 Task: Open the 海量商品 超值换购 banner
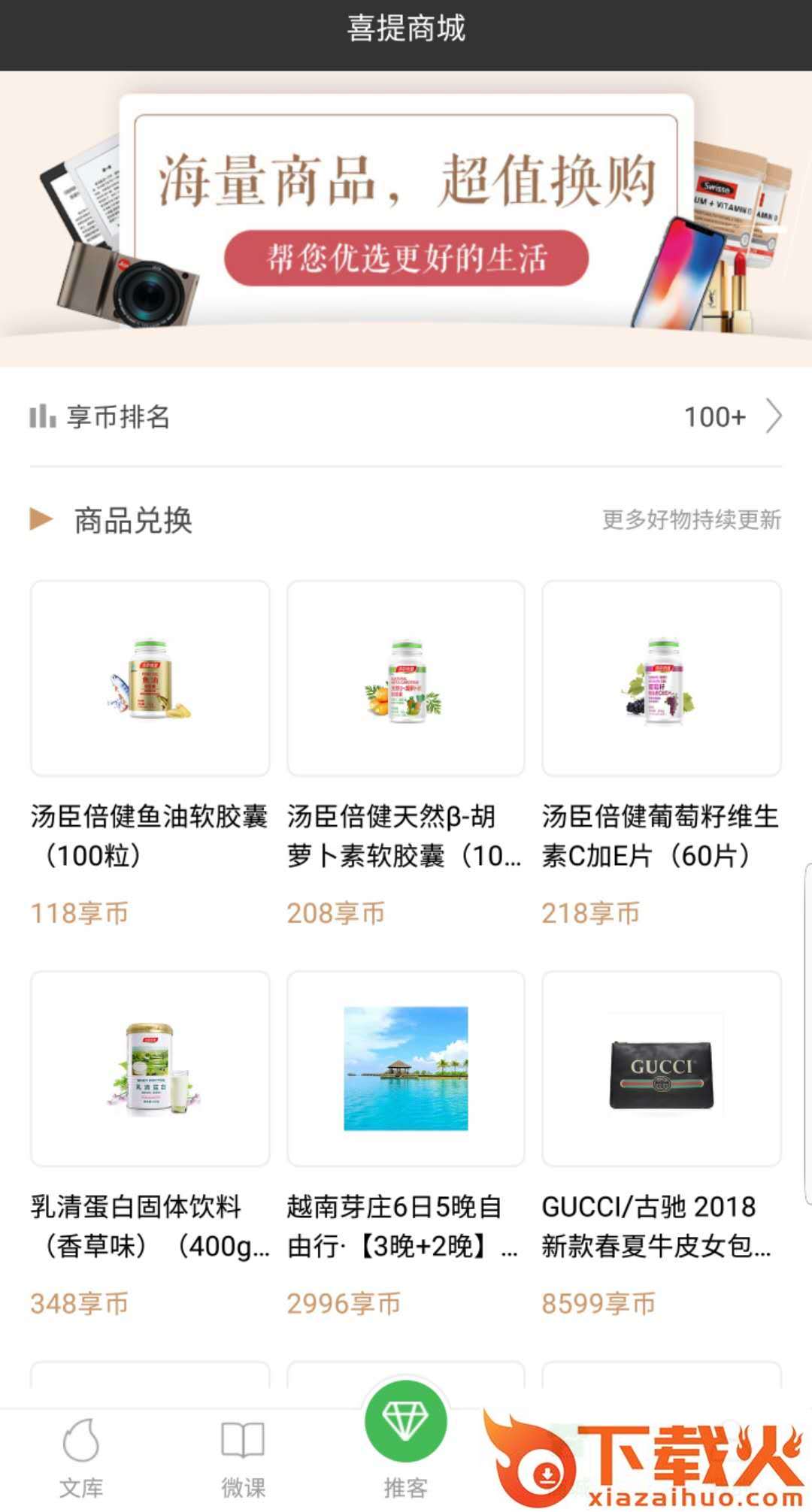[406, 218]
